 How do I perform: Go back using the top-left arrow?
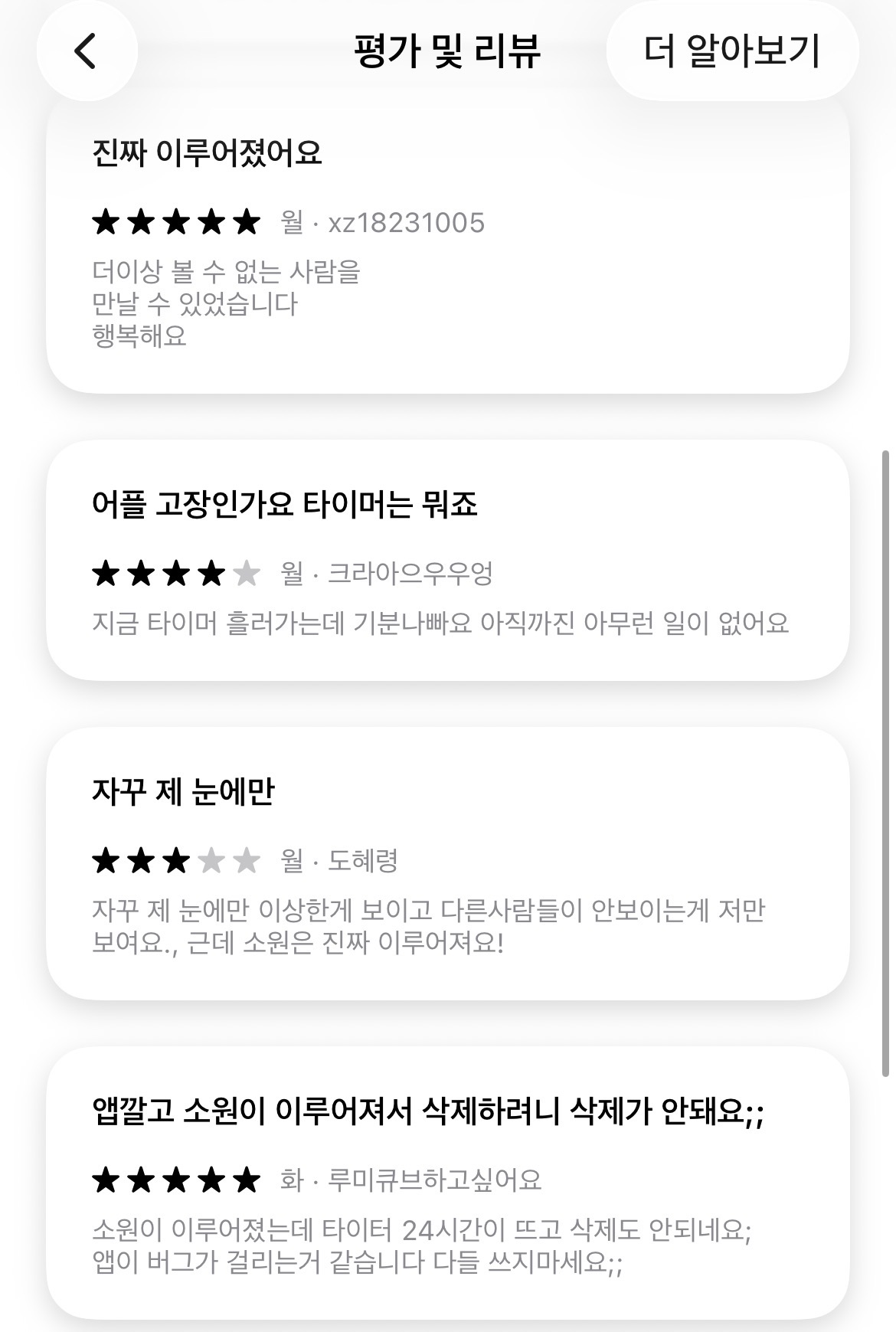(87, 51)
